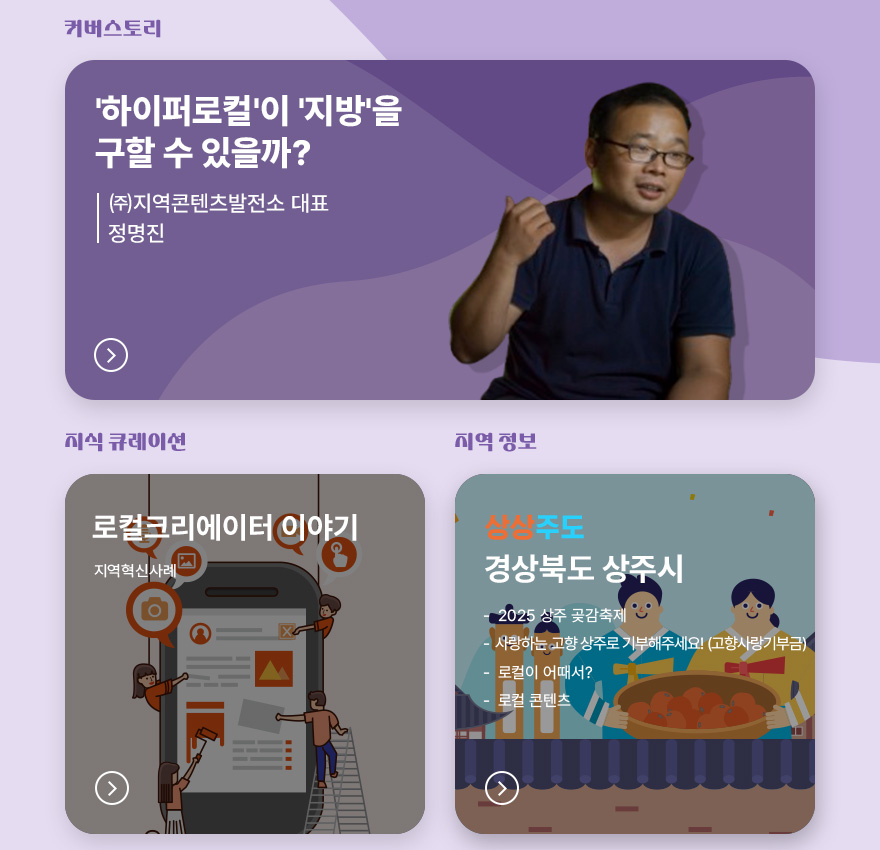Open the 로컬 콘텐츠 link
This screenshot has height=850, width=880.
[533, 700]
